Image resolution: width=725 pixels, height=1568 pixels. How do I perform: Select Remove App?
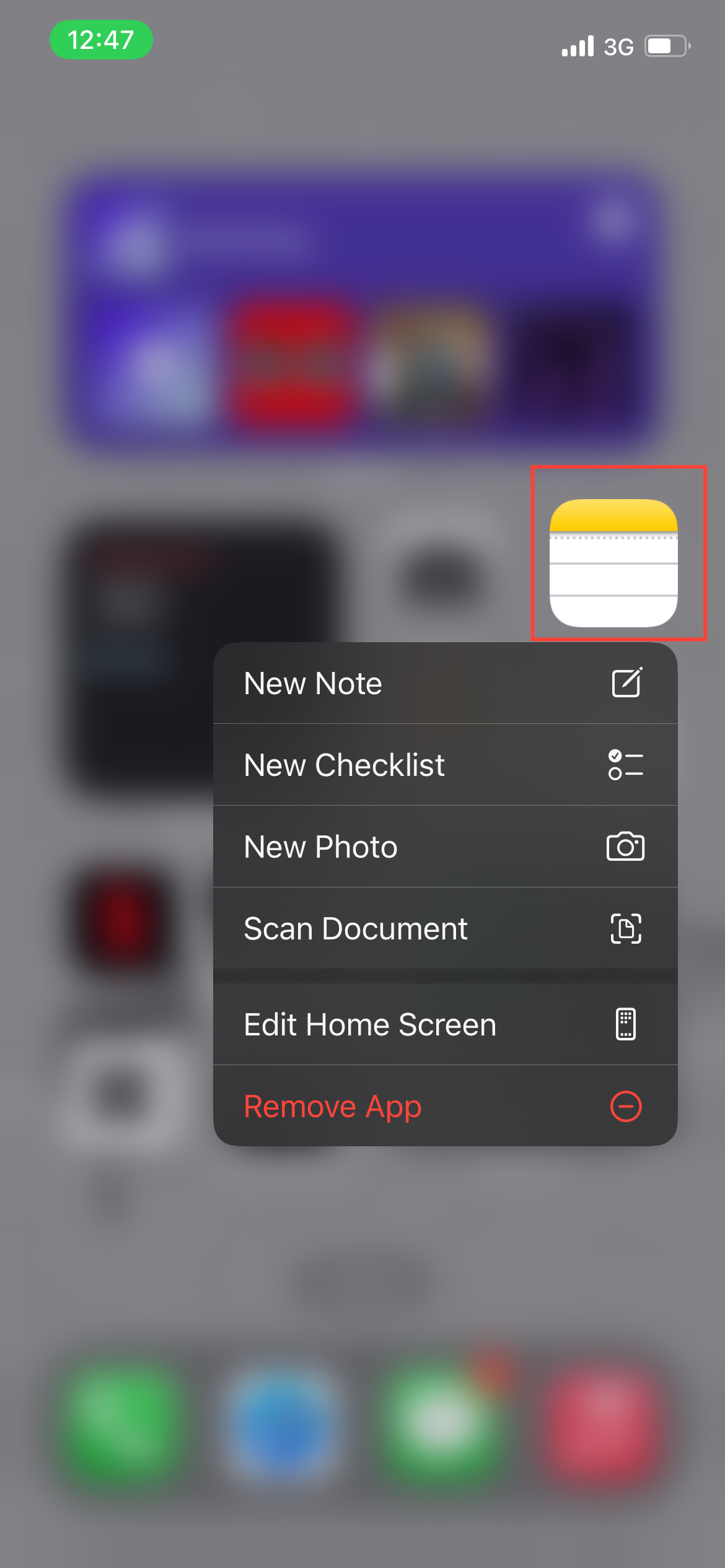pos(444,1106)
